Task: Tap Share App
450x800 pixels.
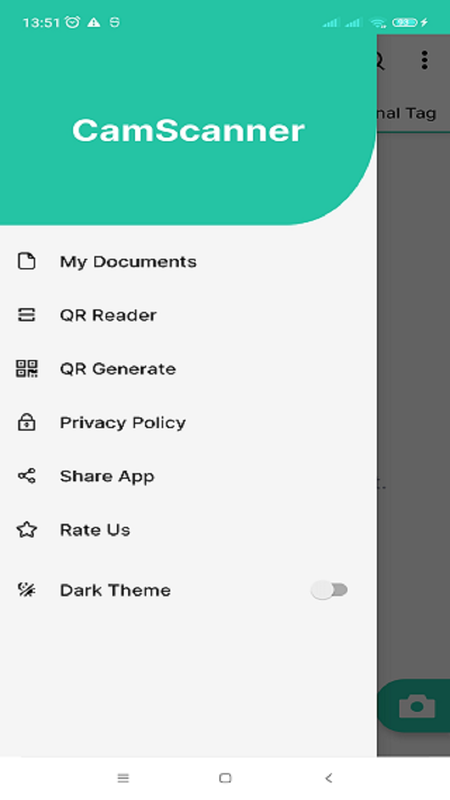Action: tap(188, 476)
